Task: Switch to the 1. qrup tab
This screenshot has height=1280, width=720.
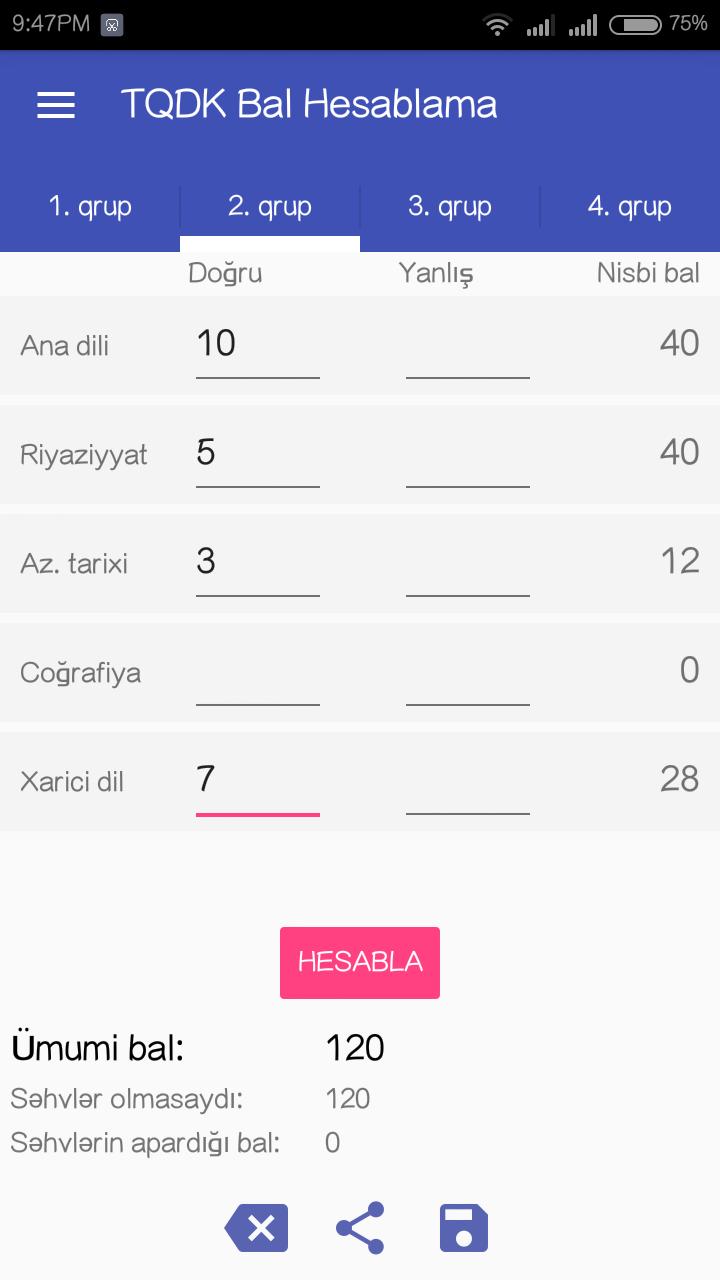Action: (x=90, y=207)
